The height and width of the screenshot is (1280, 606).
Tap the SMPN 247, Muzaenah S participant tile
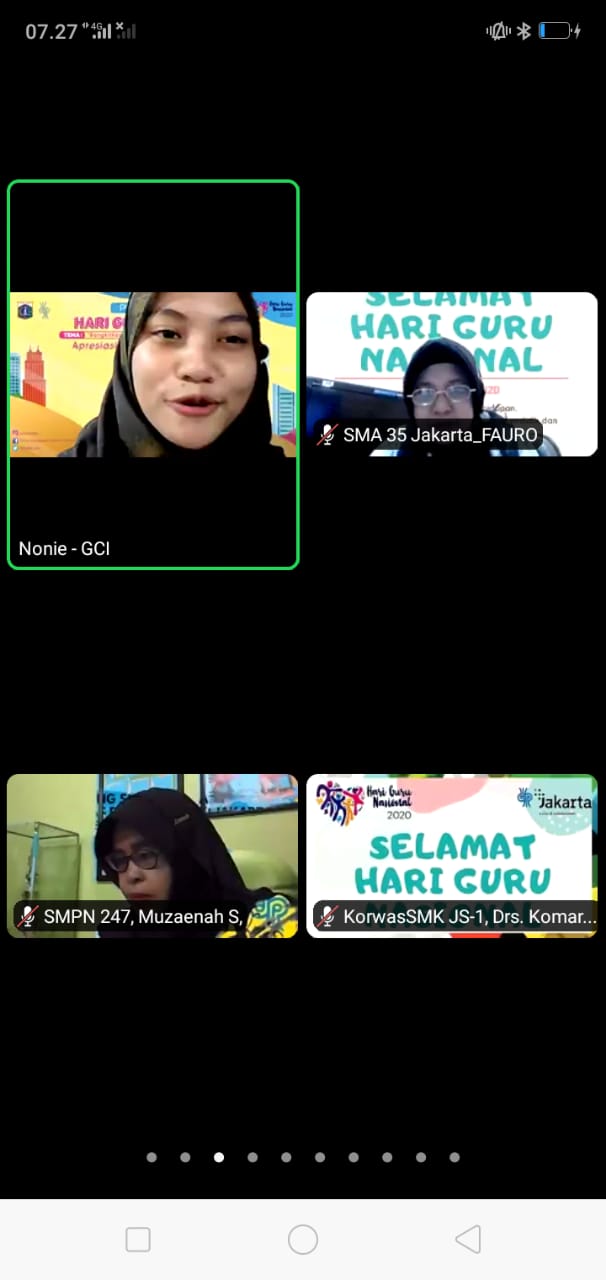(x=152, y=856)
